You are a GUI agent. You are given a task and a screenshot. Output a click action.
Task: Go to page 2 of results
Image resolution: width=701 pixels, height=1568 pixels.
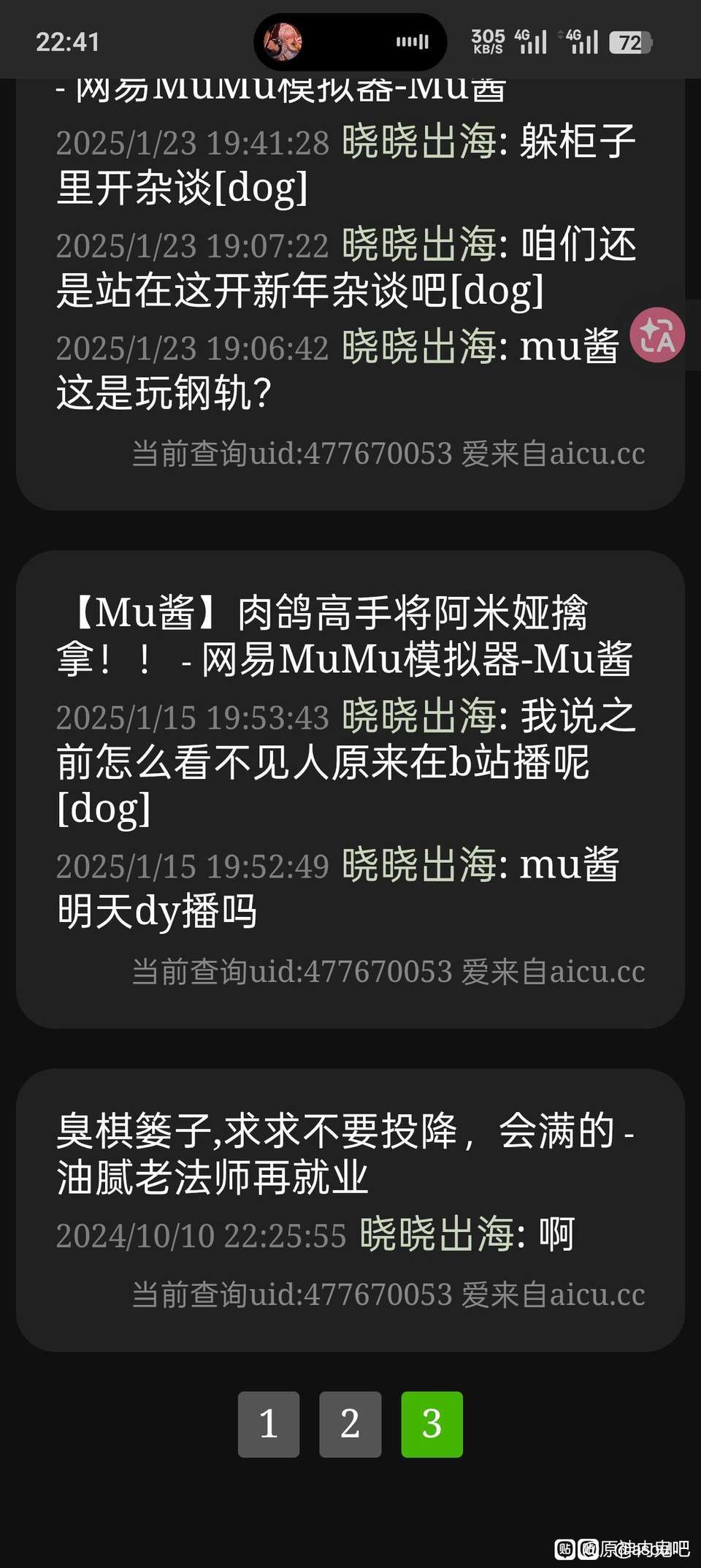click(350, 1424)
